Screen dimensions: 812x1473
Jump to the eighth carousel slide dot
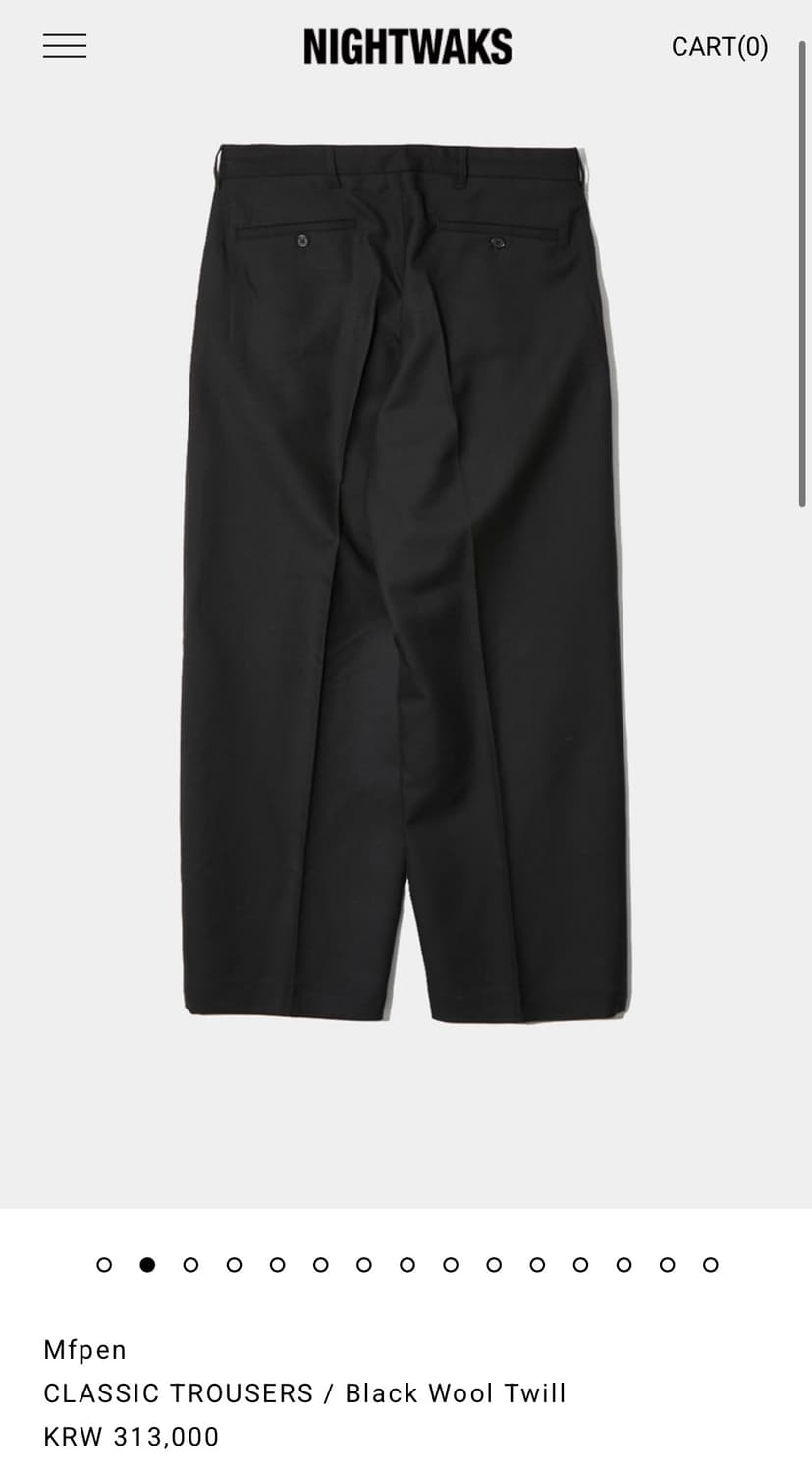406,1264
